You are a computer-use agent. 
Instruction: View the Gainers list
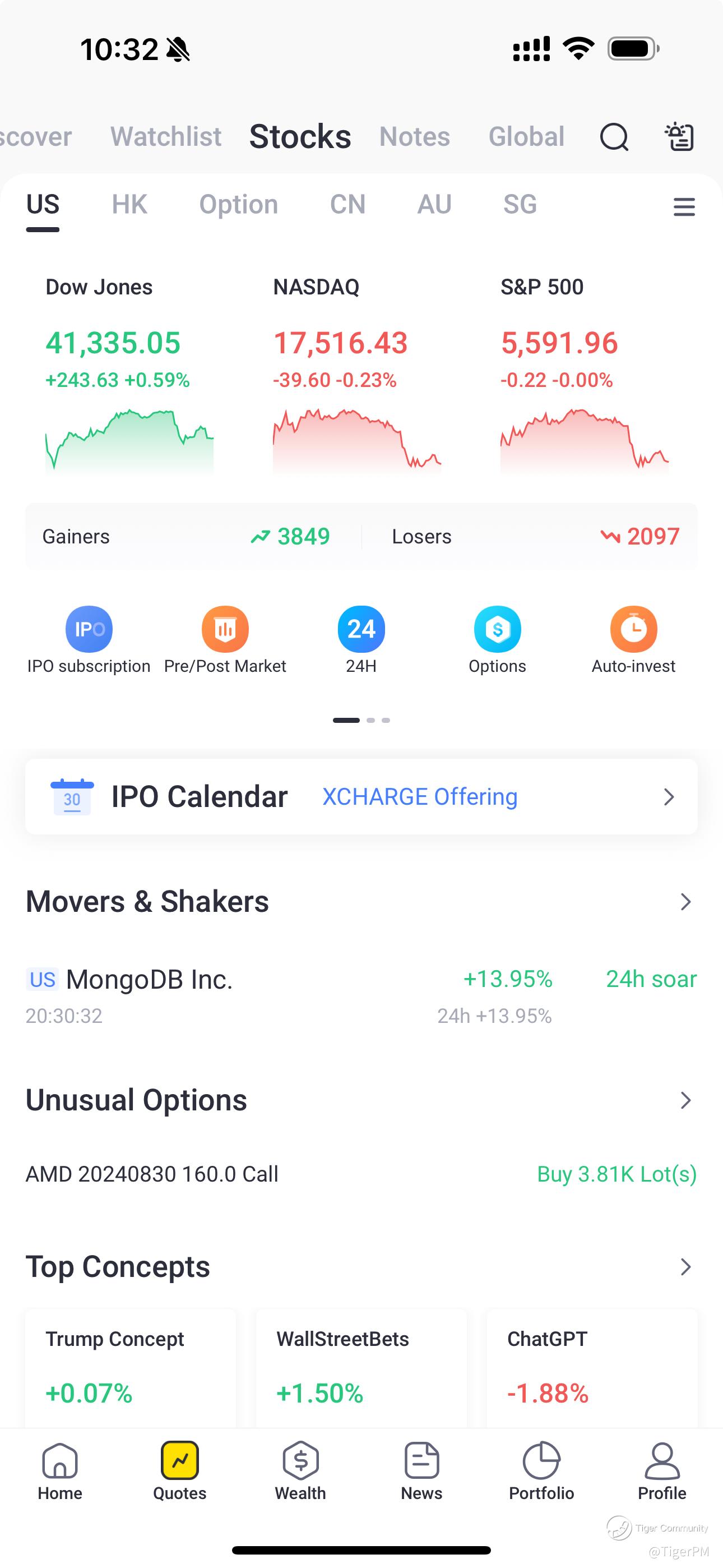pos(186,536)
